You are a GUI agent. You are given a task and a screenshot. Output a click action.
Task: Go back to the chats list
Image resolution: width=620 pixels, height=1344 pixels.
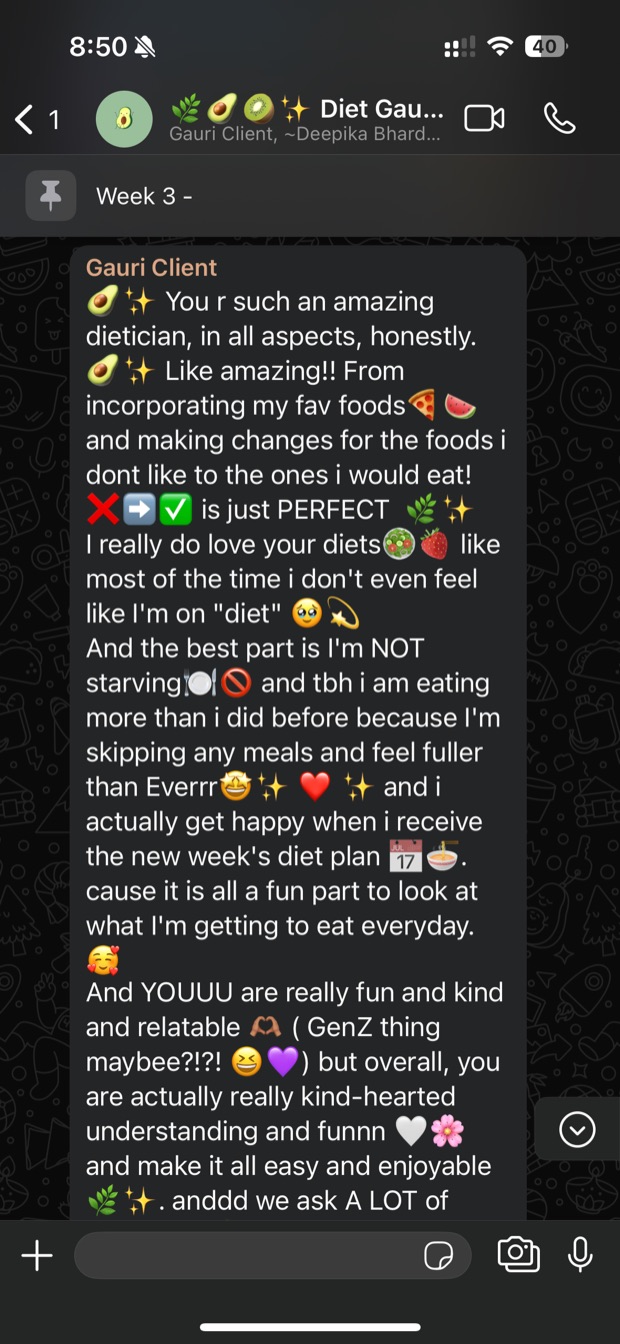[x=36, y=120]
